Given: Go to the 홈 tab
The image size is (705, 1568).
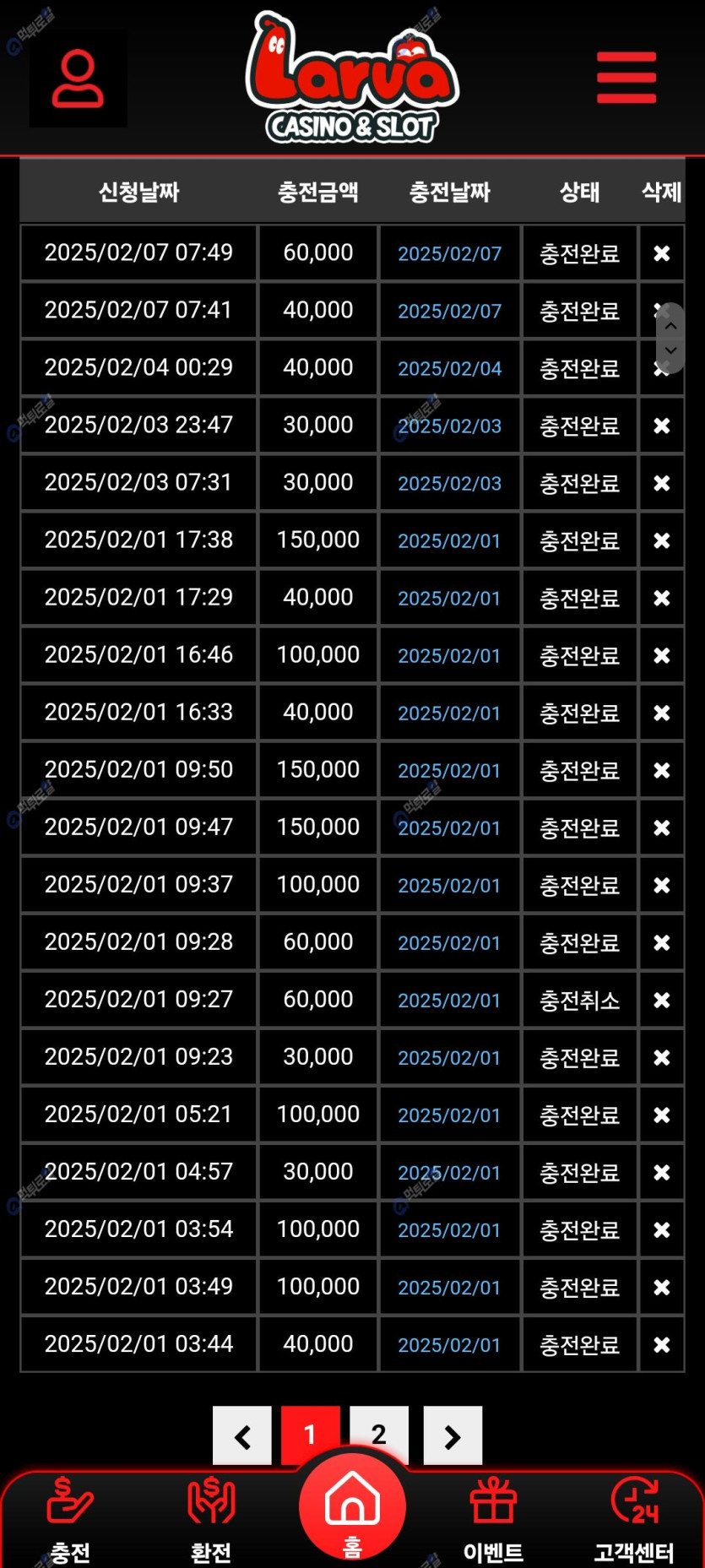Looking at the screenshot, I should [352, 1507].
